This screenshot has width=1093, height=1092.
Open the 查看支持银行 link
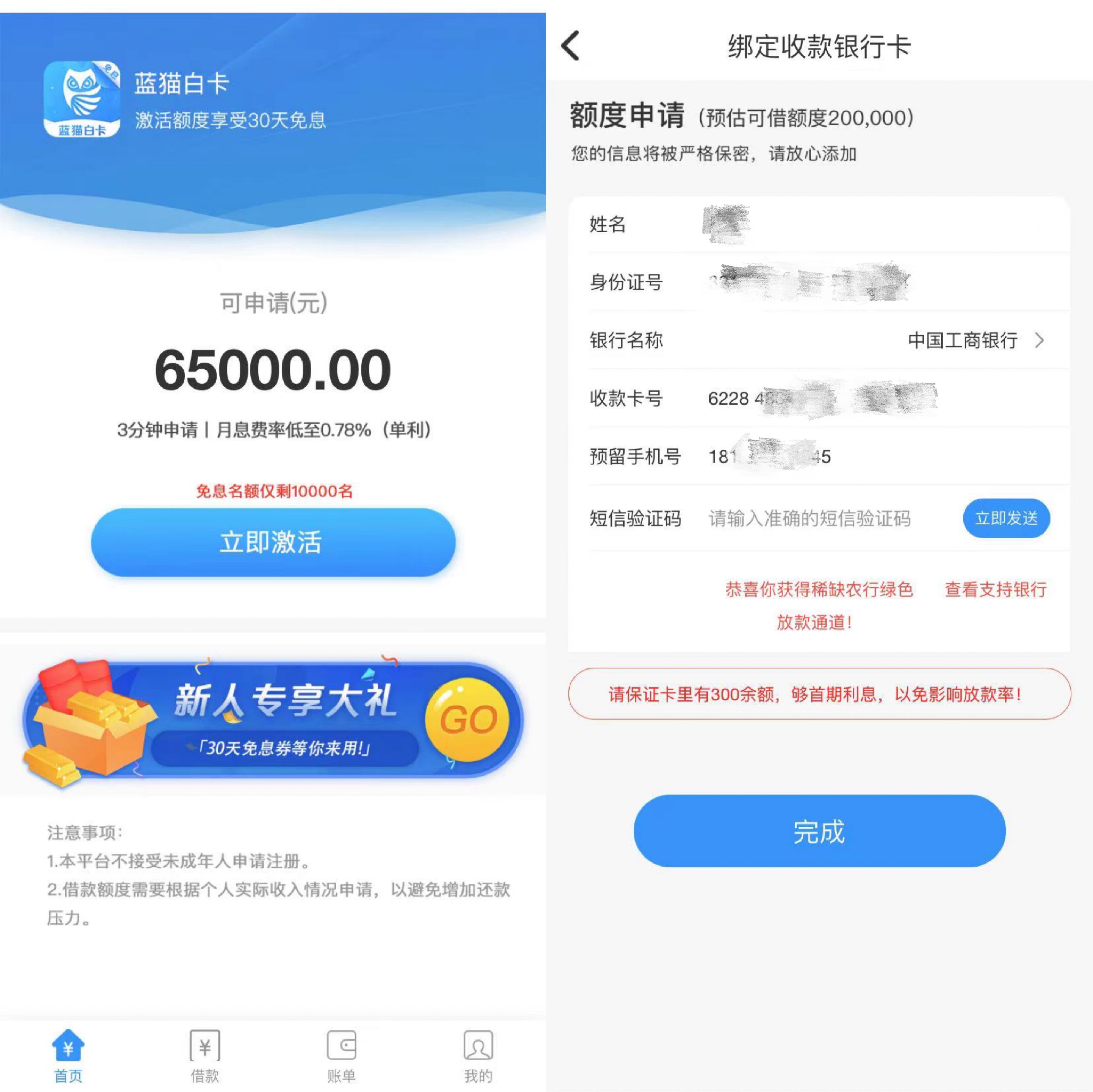click(x=995, y=589)
